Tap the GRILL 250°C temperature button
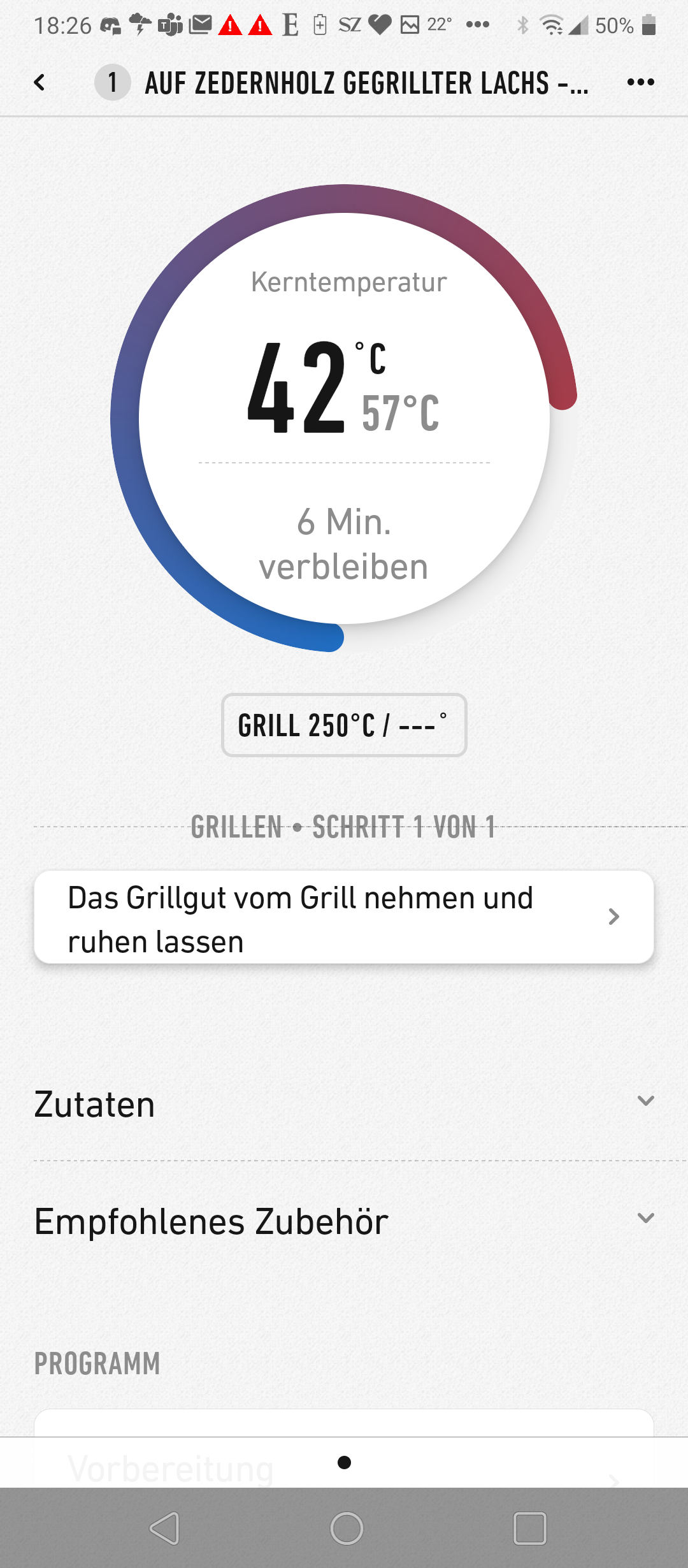 pos(344,725)
